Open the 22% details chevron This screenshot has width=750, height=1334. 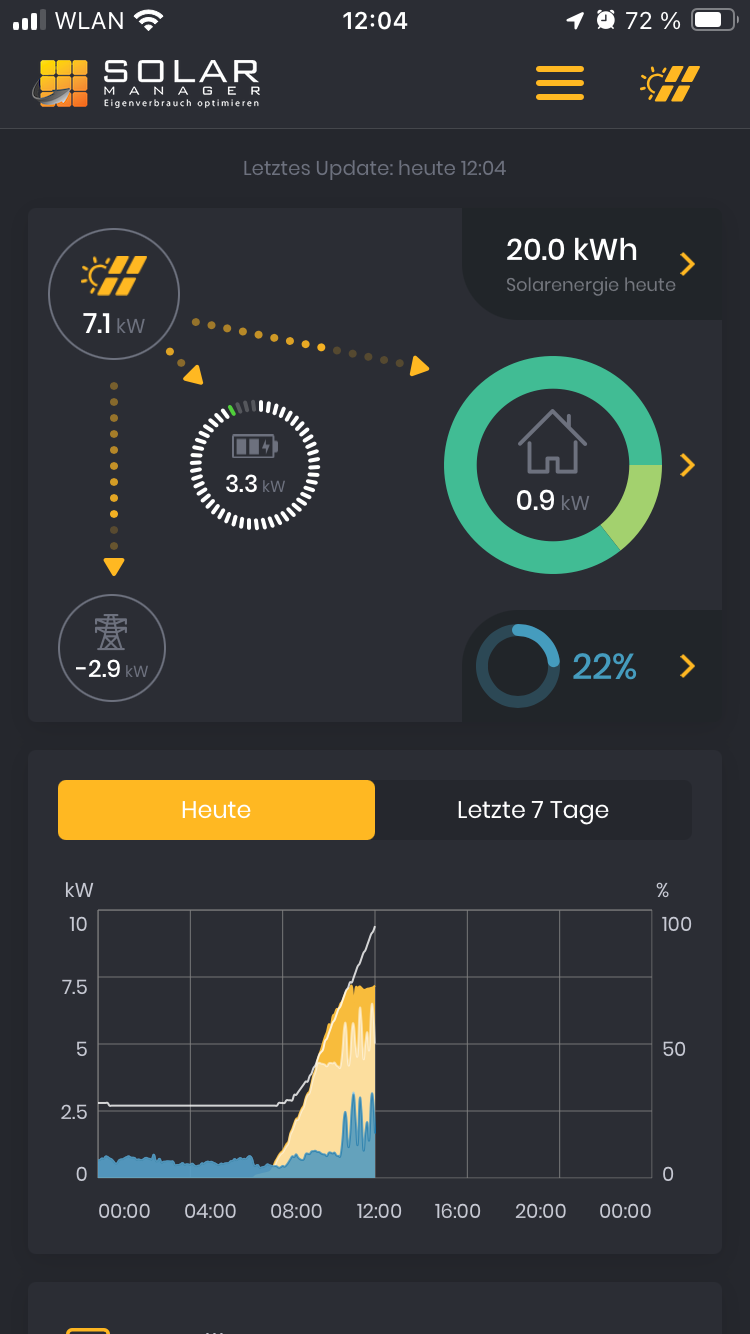pyautogui.click(x=687, y=666)
